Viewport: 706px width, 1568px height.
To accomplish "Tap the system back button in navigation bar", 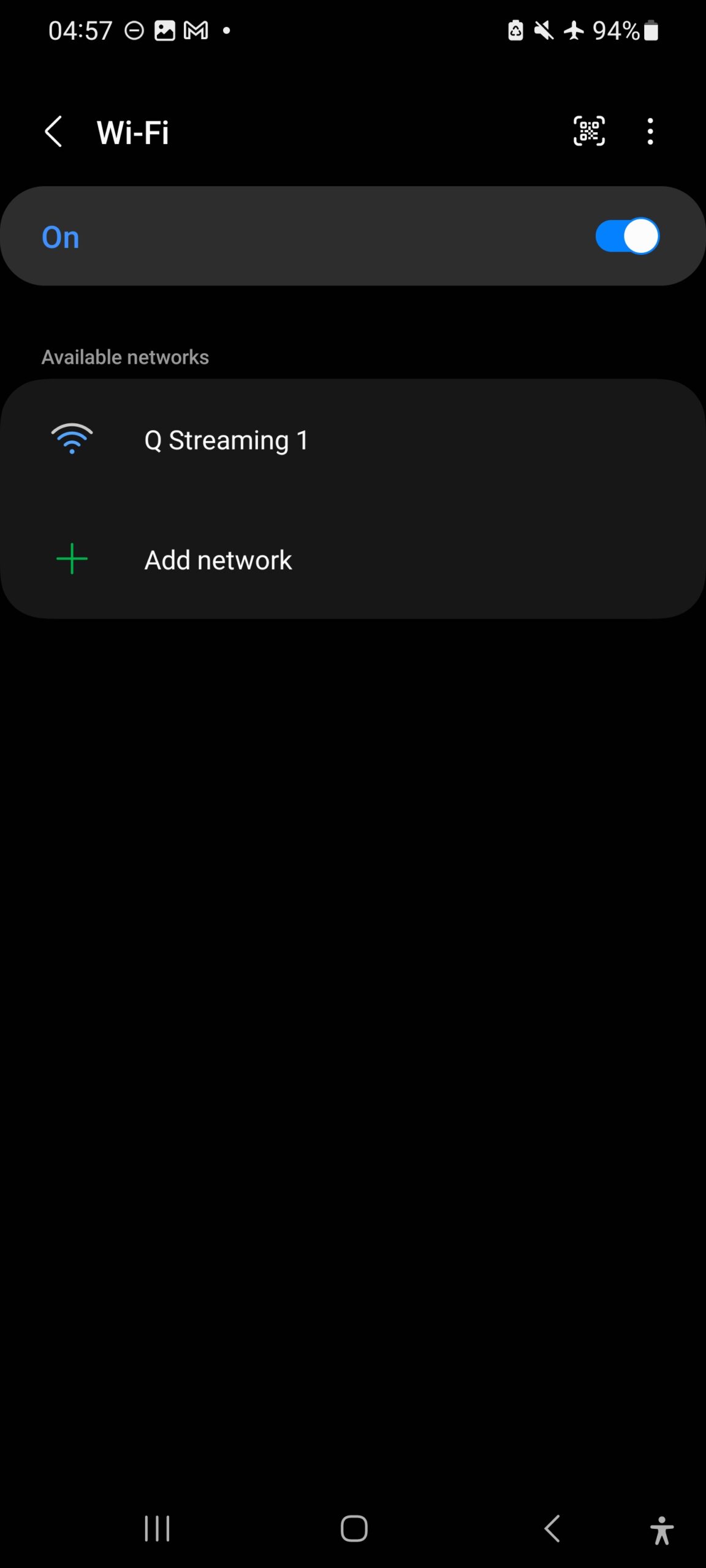I will (552, 1529).
